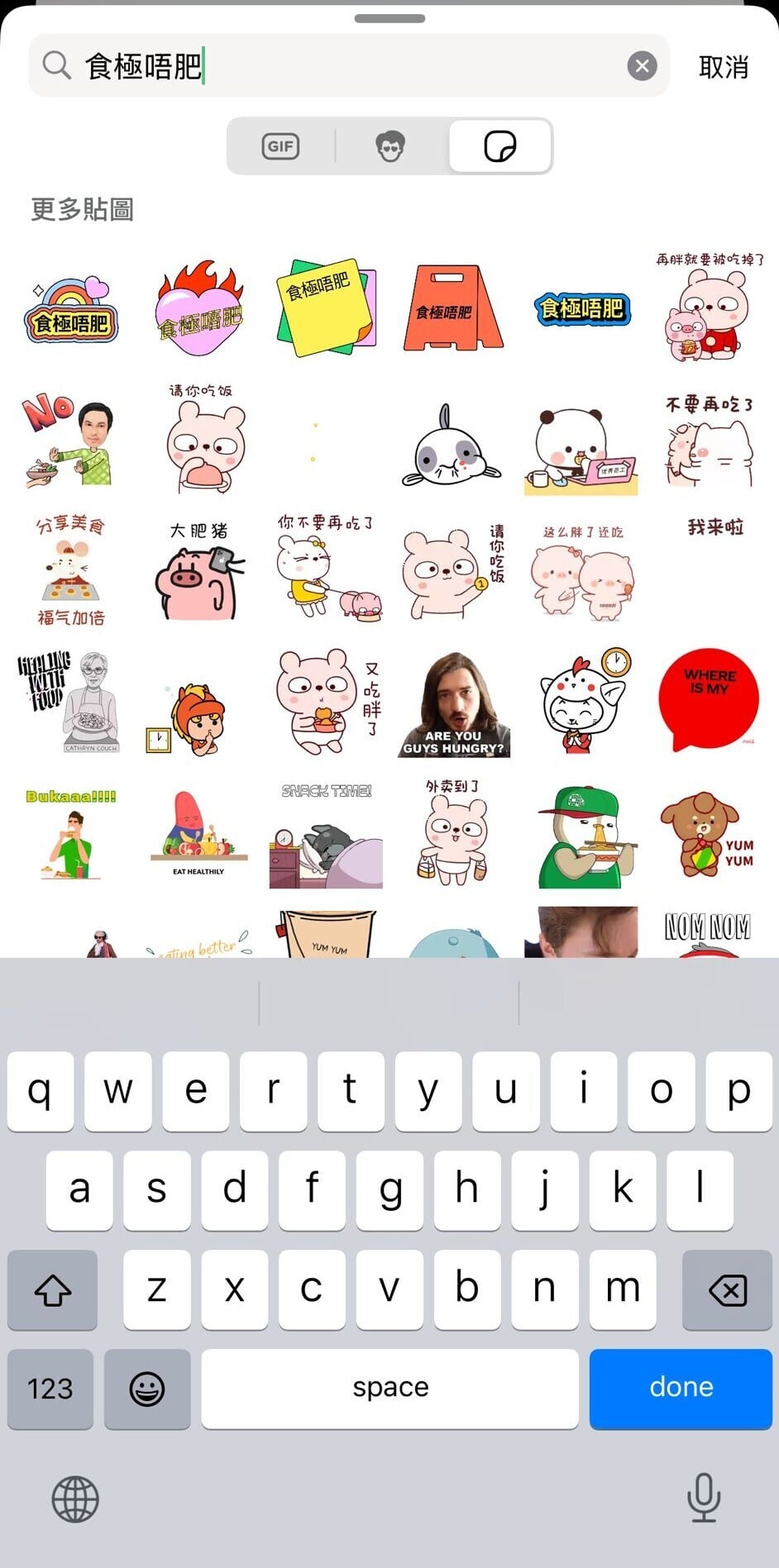Screen dimensions: 779x1568
Task: Send the 'No' man refusing food sticker
Action: [69, 440]
